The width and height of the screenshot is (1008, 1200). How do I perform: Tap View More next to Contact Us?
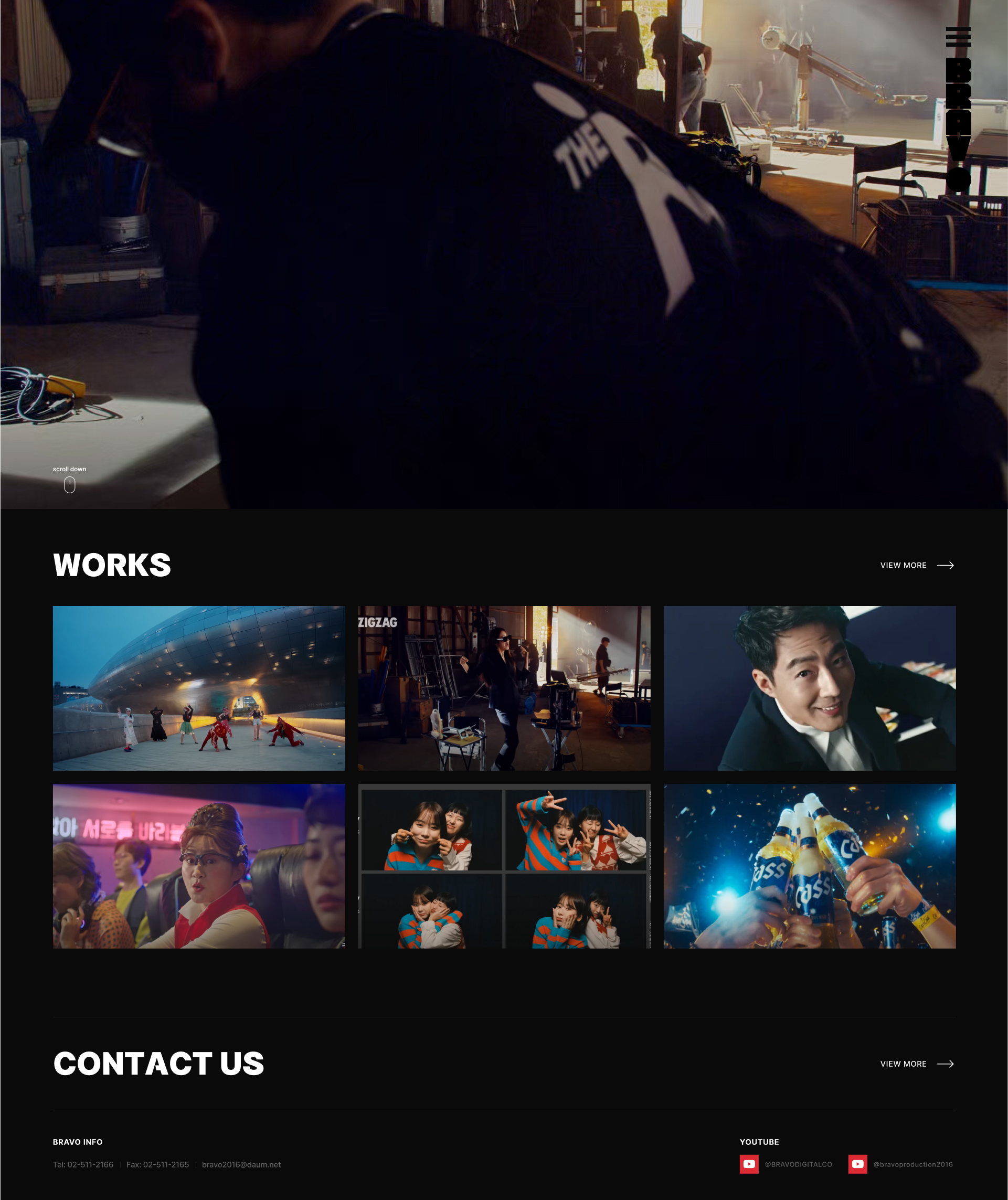pos(917,1064)
